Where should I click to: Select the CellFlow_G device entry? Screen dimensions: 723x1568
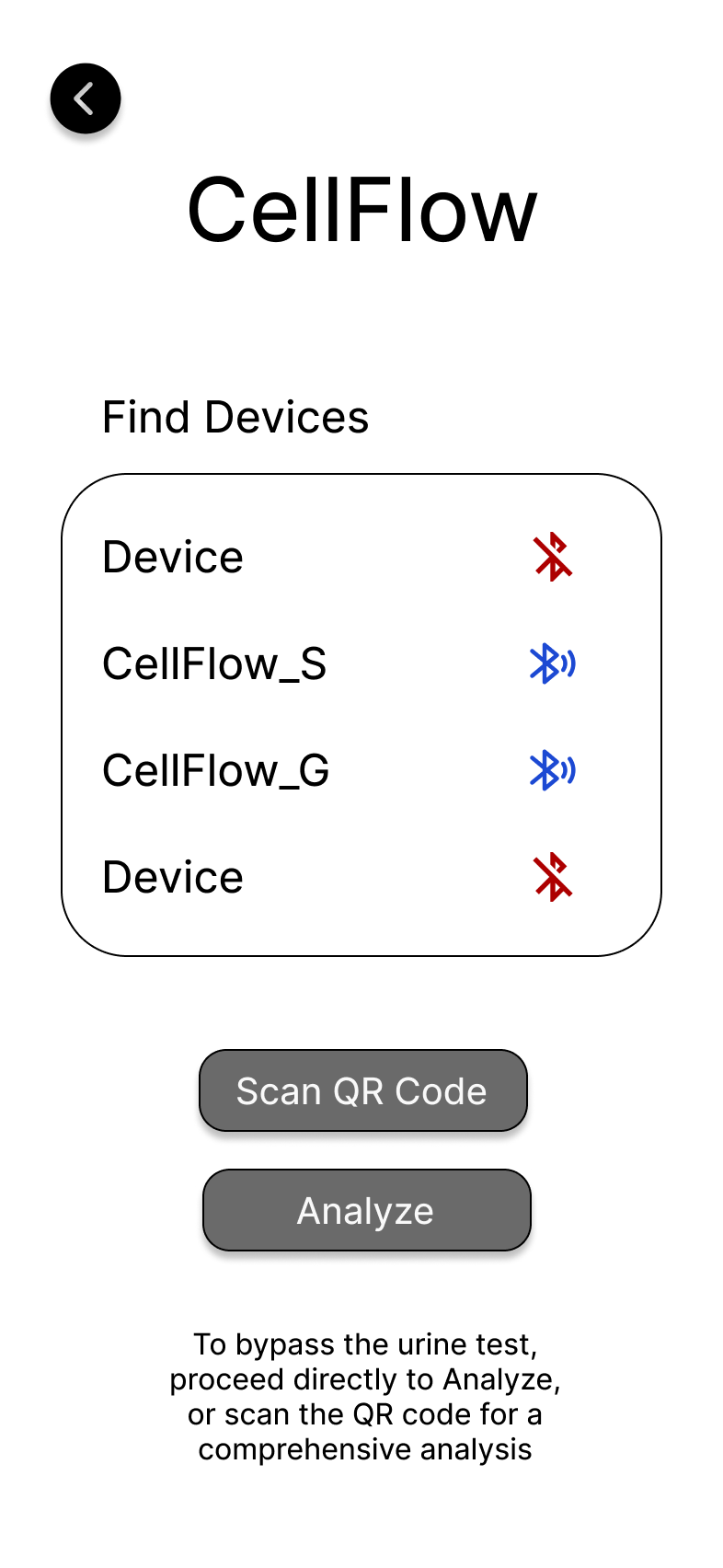pos(215,770)
